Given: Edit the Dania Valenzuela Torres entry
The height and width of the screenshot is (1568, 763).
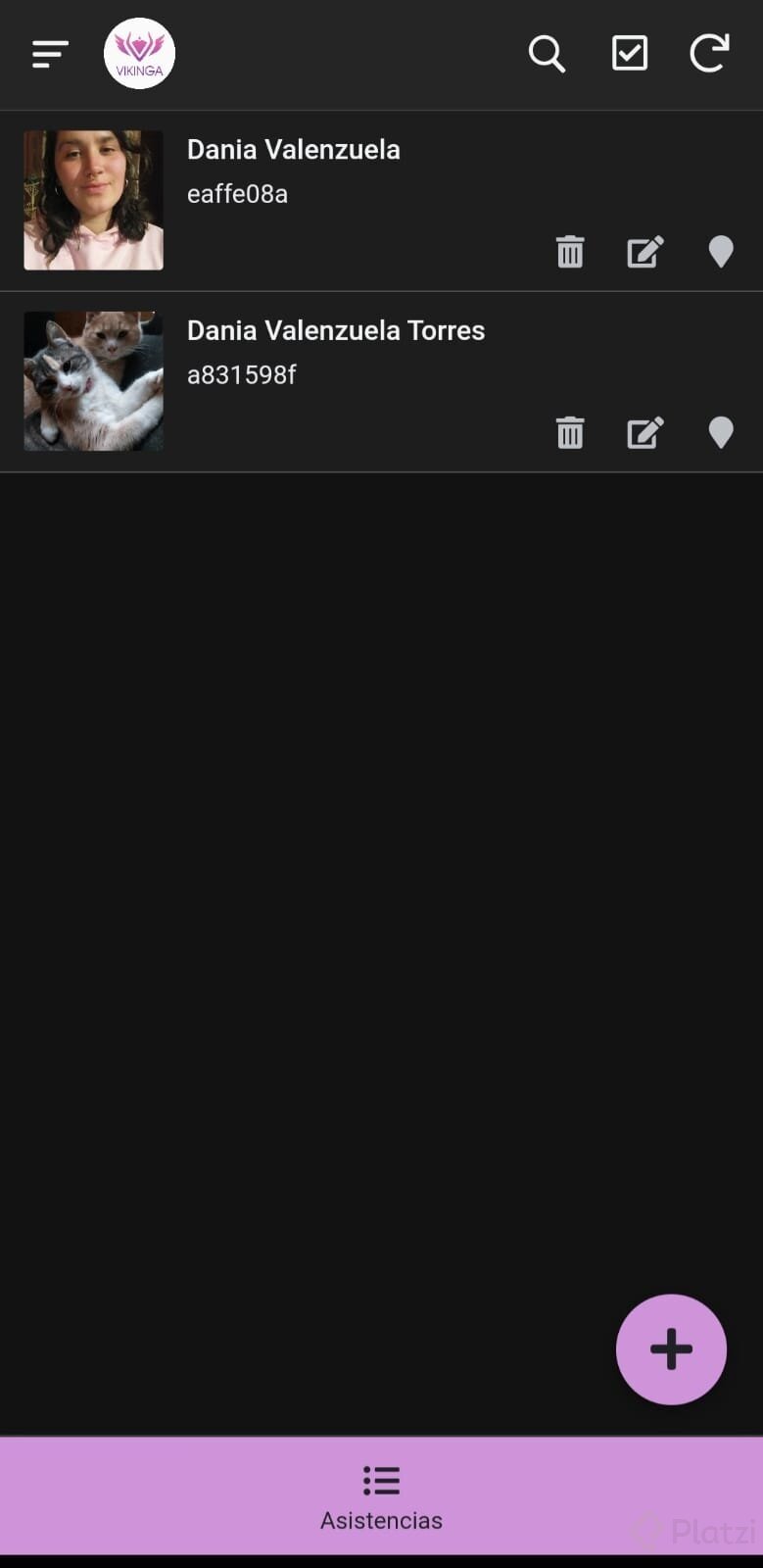Looking at the screenshot, I should pos(645,432).
